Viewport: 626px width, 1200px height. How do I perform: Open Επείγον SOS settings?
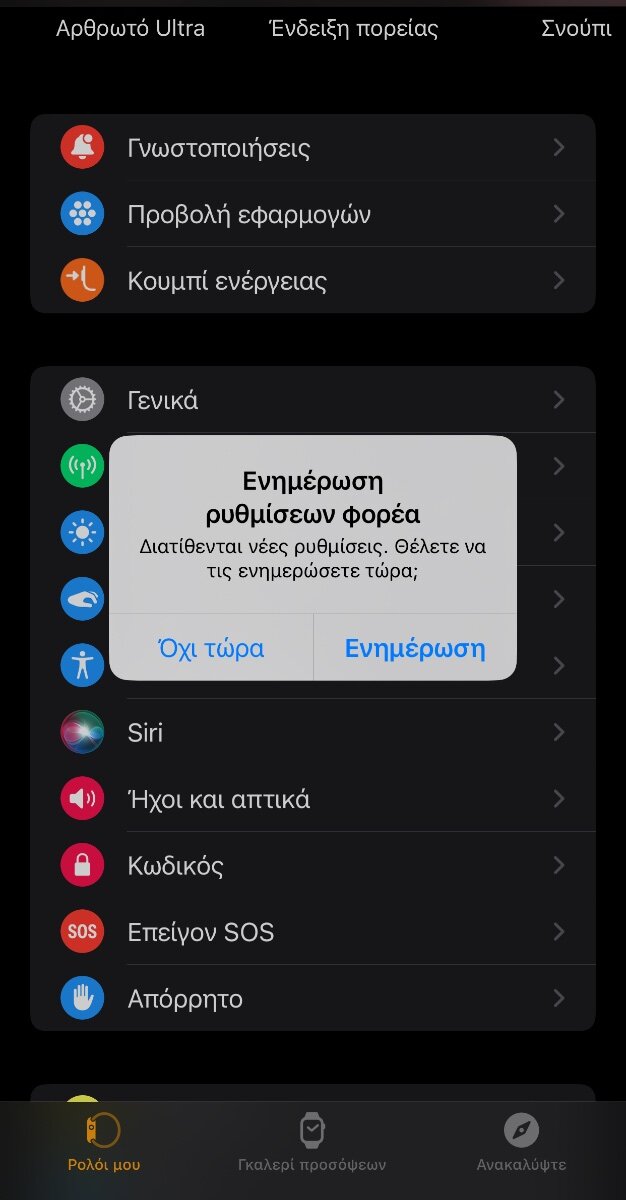click(312, 933)
